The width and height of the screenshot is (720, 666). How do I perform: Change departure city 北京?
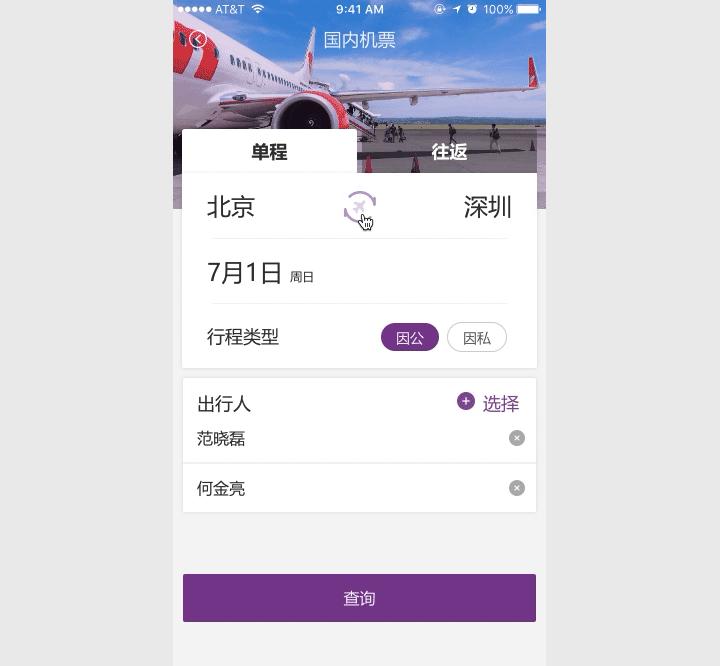tap(231, 207)
